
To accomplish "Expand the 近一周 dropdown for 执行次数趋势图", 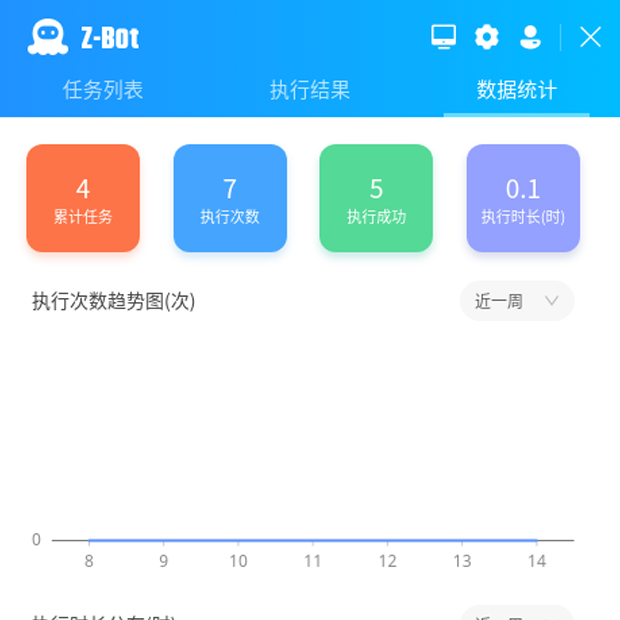I will (517, 301).
